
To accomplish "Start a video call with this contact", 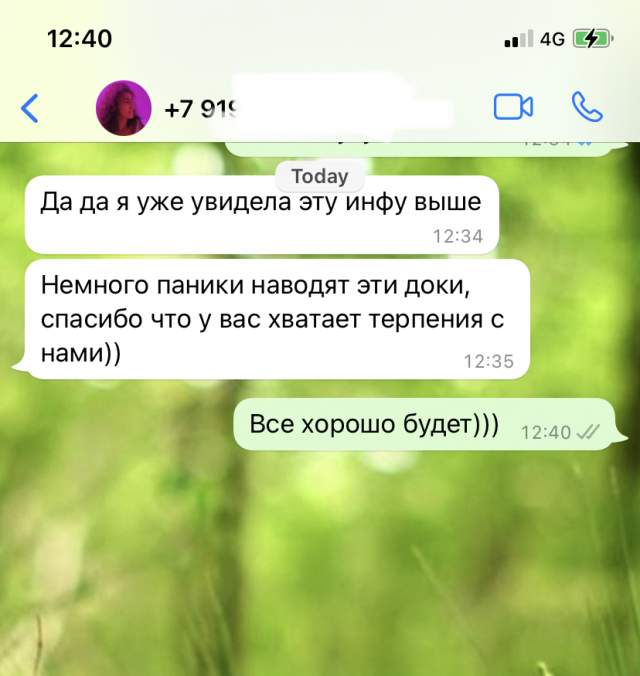I will pyautogui.click(x=513, y=107).
